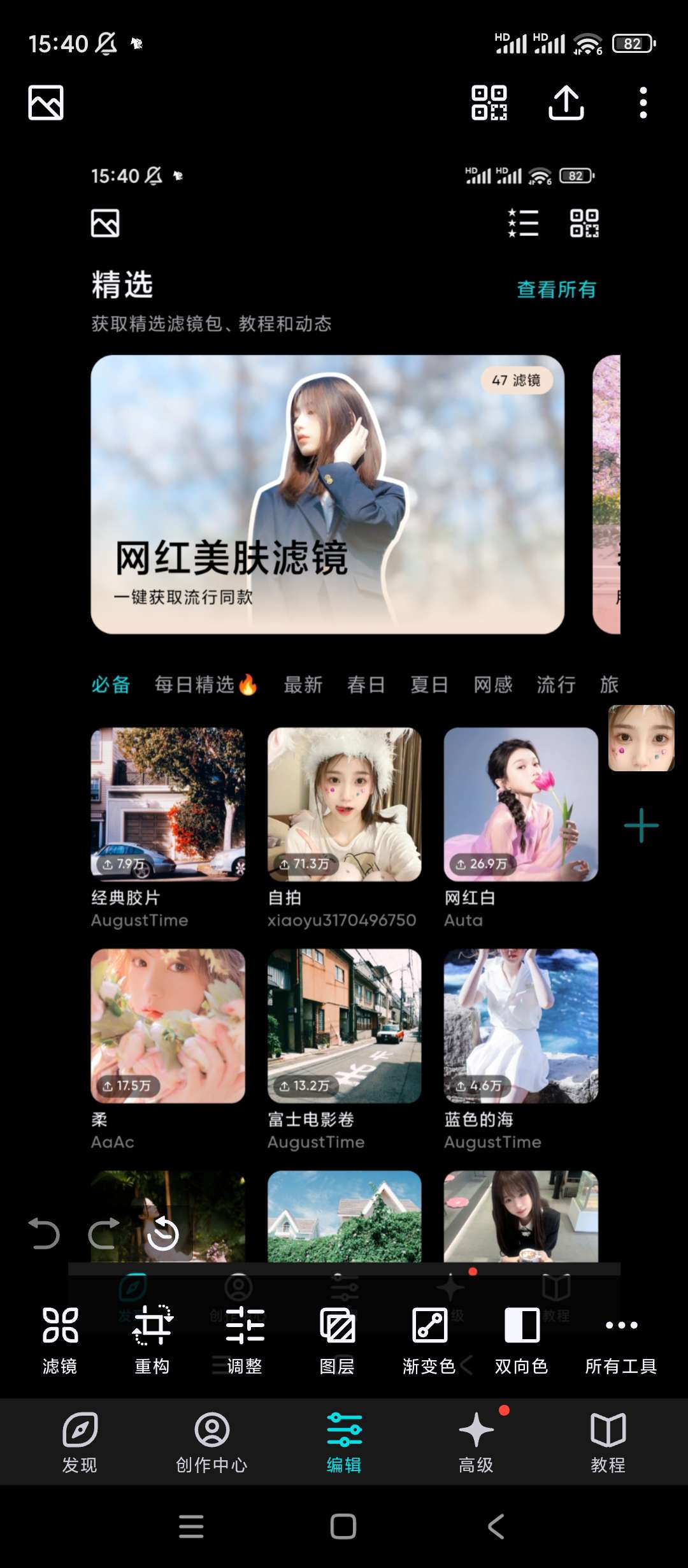Switch to the 高级 tab
The height and width of the screenshot is (1568, 688).
pos(476,1442)
